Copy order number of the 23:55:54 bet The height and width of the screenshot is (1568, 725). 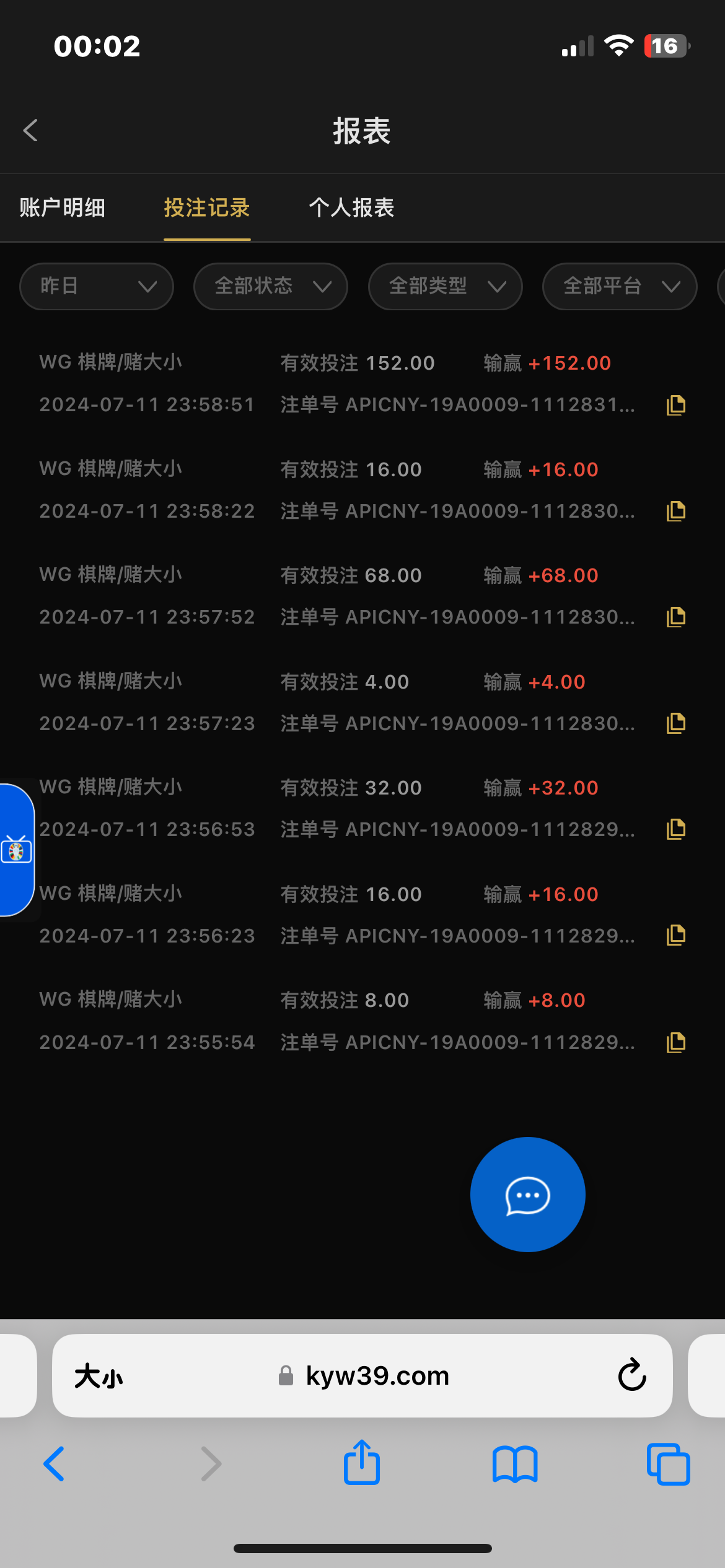tap(676, 1043)
